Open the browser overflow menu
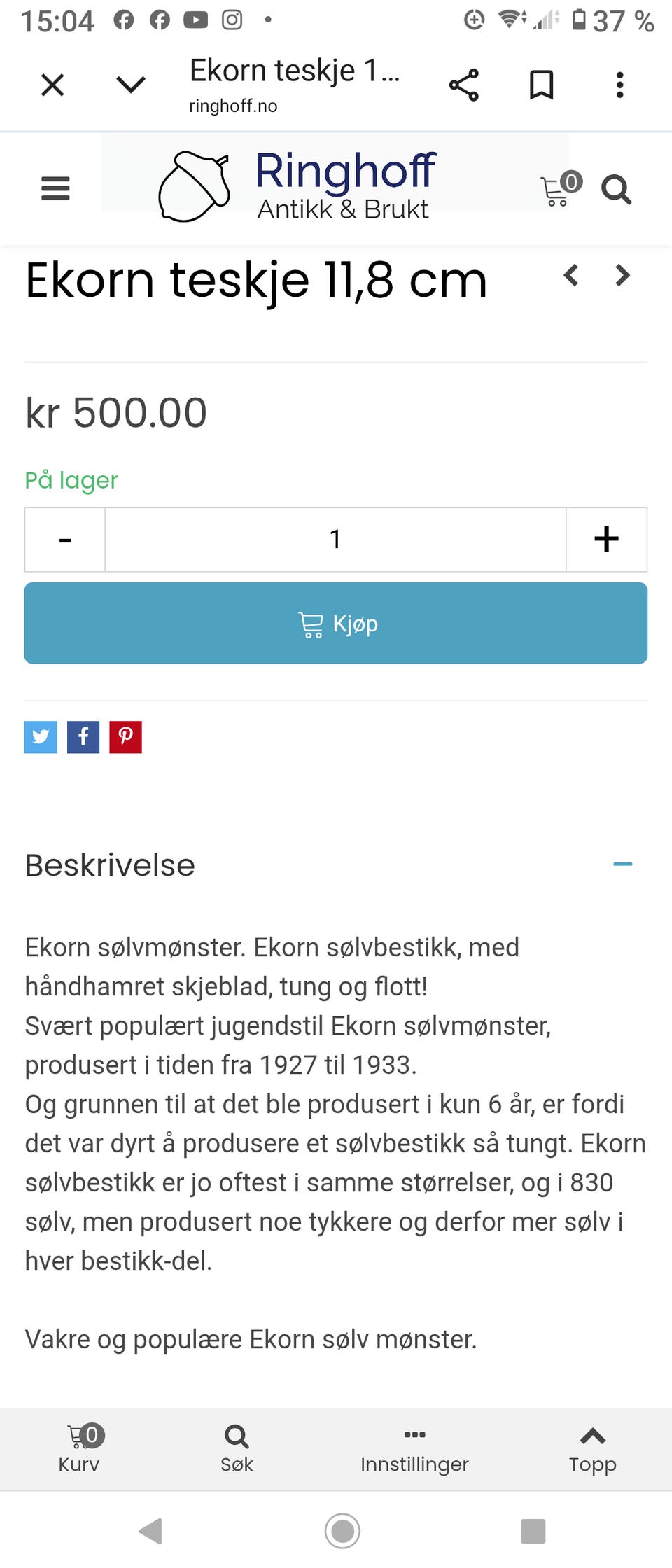672x1568 pixels. tap(619, 84)
